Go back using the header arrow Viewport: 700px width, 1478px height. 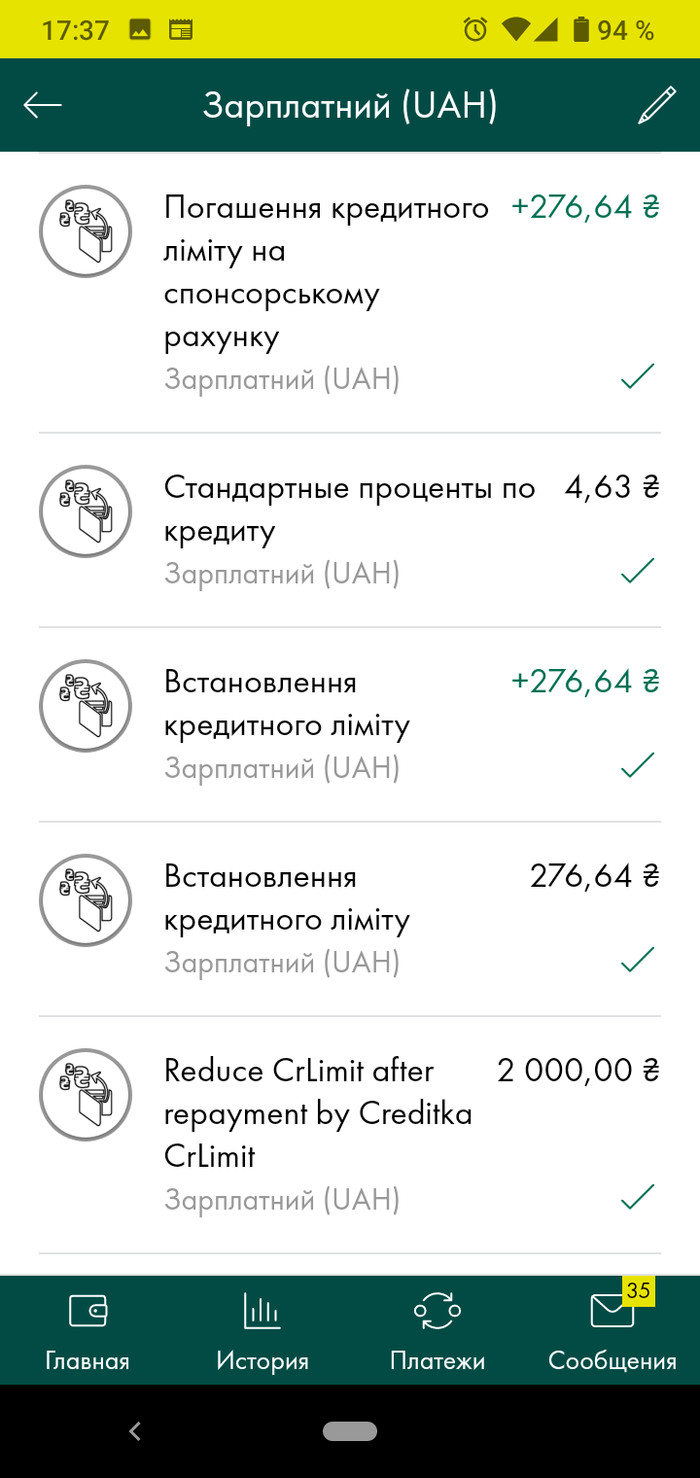pyautogui.click(x=43, y=105)
